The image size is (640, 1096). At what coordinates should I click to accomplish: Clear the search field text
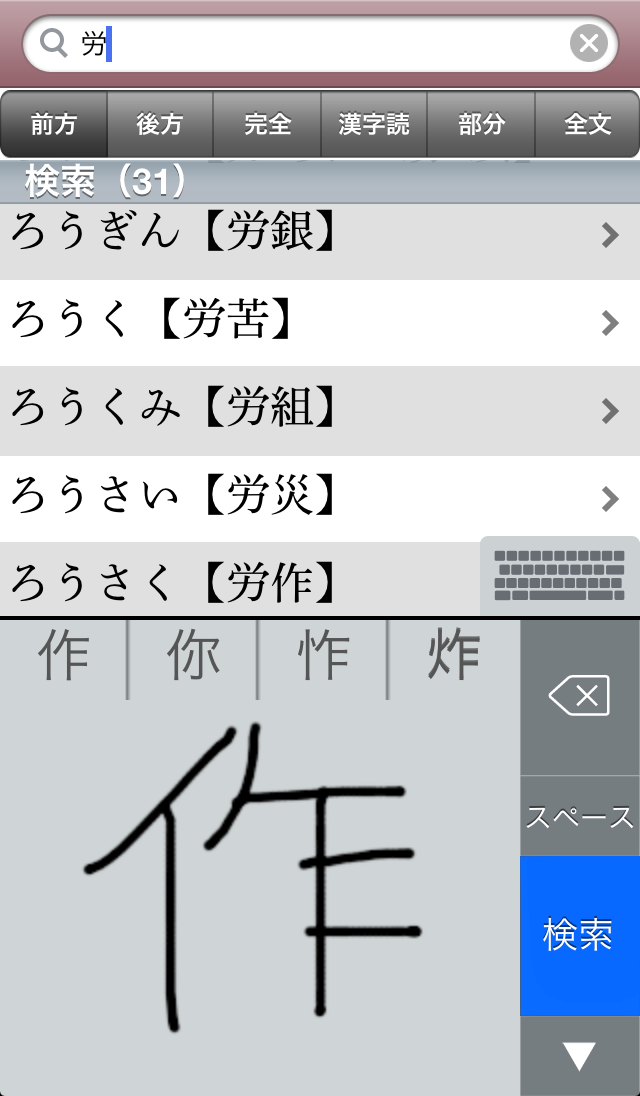(x=589, y=44)
